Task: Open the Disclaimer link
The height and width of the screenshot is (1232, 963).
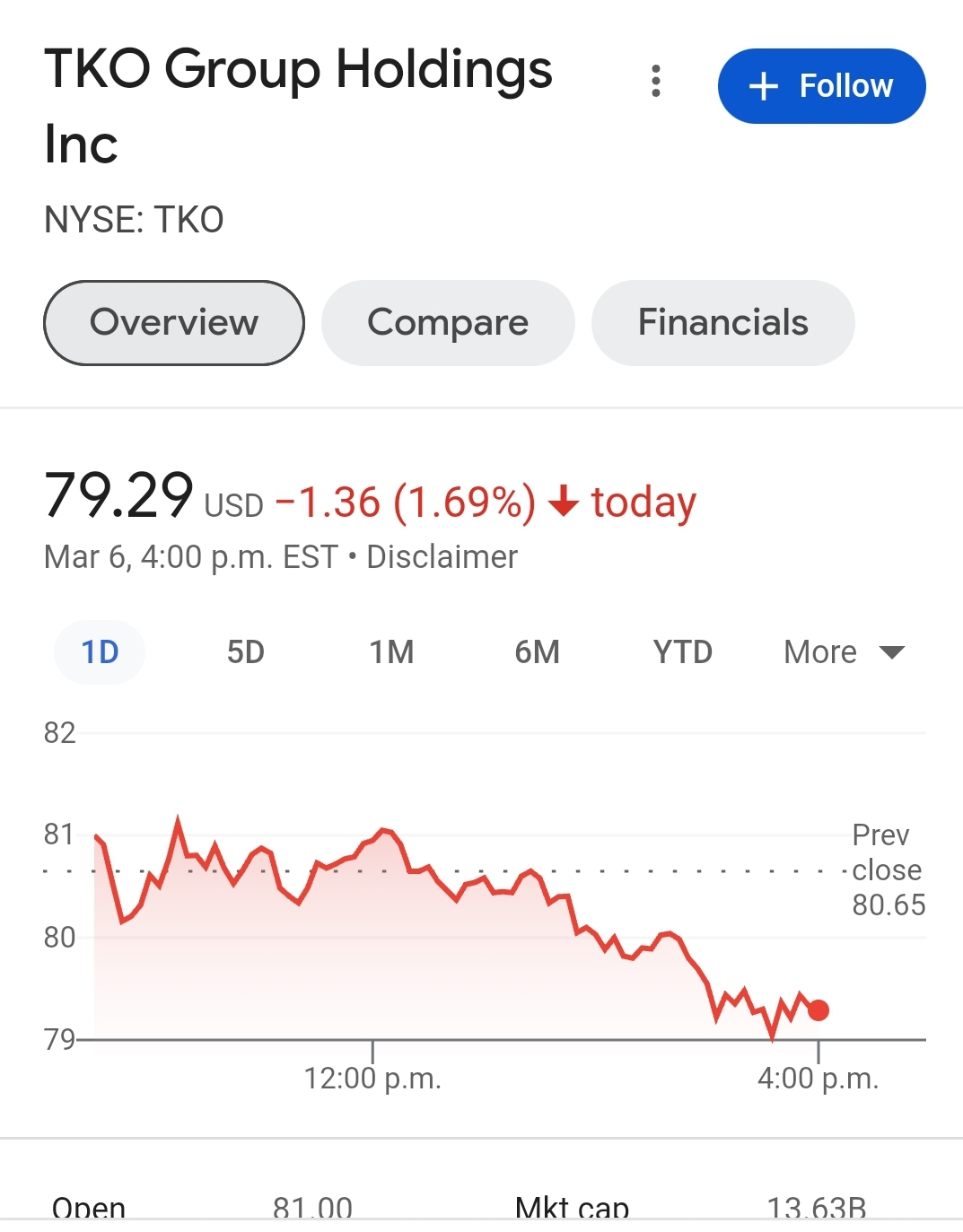Action: pos(442,557)
